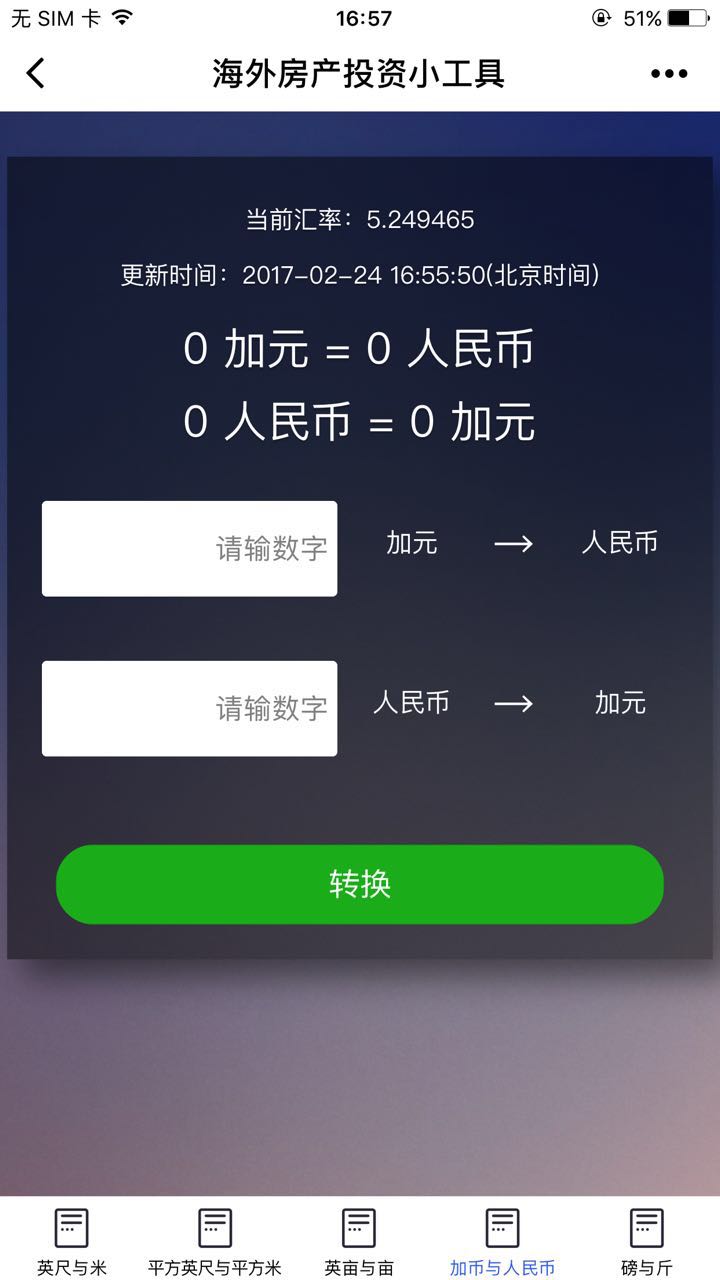Select the 英亩与亩 tab
Image resolution: width=720 pixels, height=1280 pixels.
[359, 1241]
